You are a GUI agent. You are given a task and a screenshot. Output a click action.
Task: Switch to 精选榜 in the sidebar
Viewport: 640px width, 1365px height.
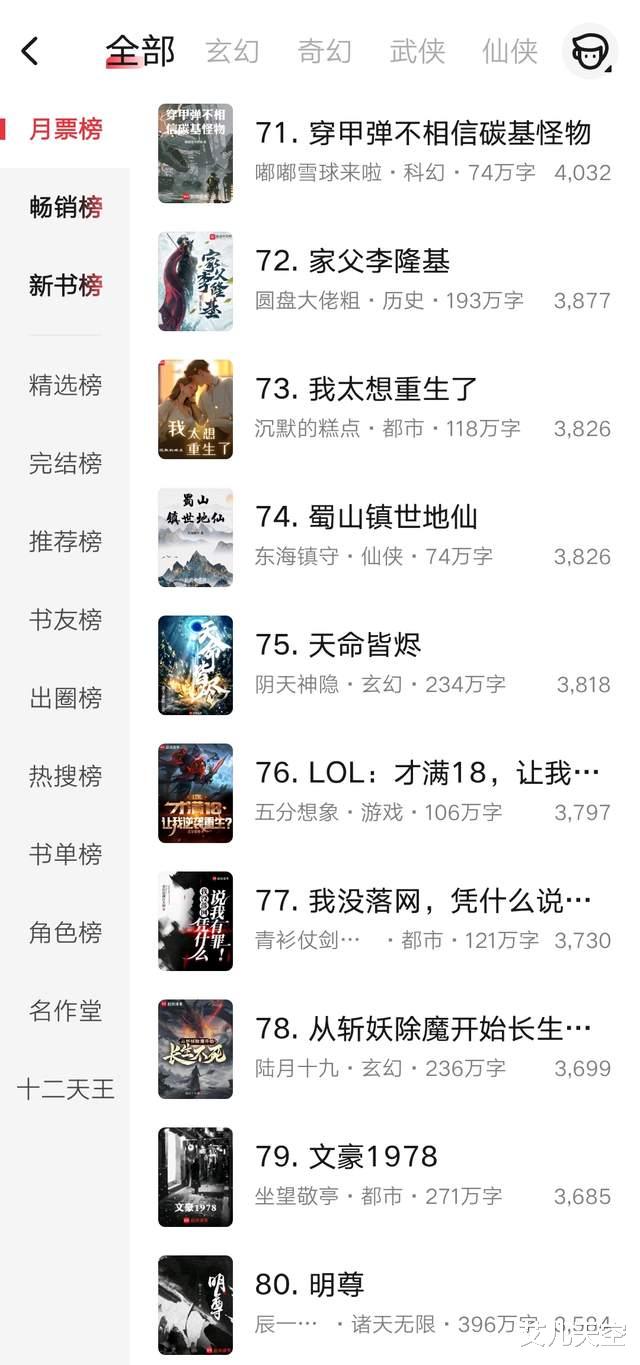click(66, 385)
